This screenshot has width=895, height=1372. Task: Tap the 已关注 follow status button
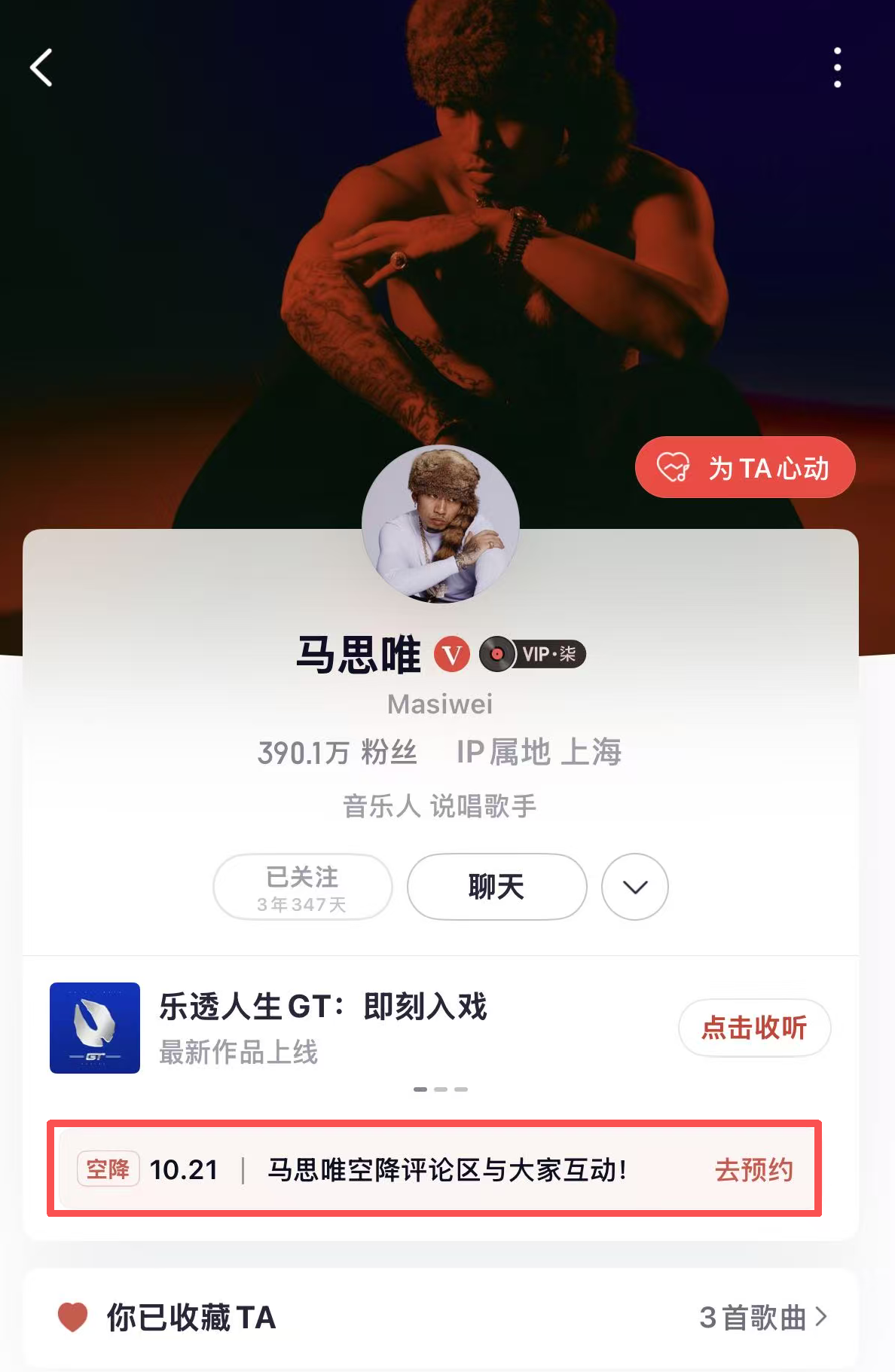[303, 887]
